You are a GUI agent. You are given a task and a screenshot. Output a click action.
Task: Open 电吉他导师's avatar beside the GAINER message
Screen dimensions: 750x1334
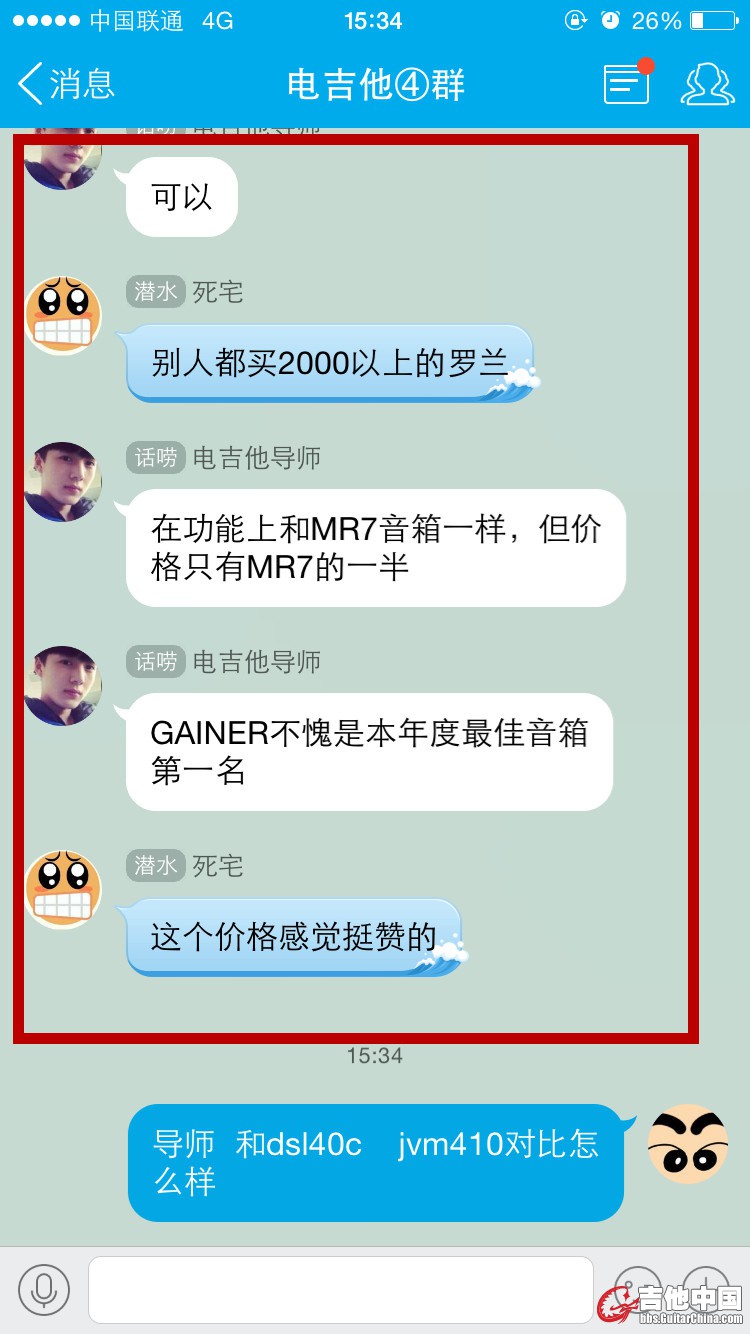[63, 686]
